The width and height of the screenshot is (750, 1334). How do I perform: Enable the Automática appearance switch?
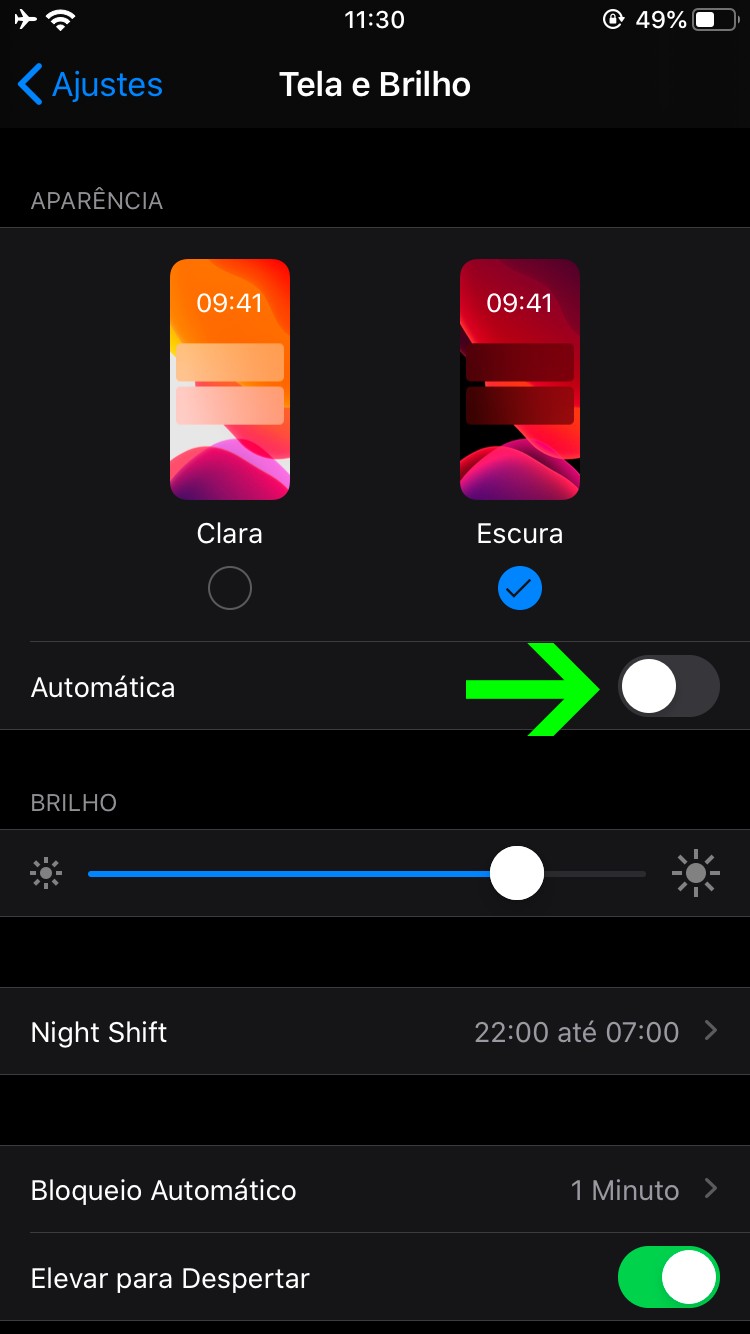coord(668,687)
